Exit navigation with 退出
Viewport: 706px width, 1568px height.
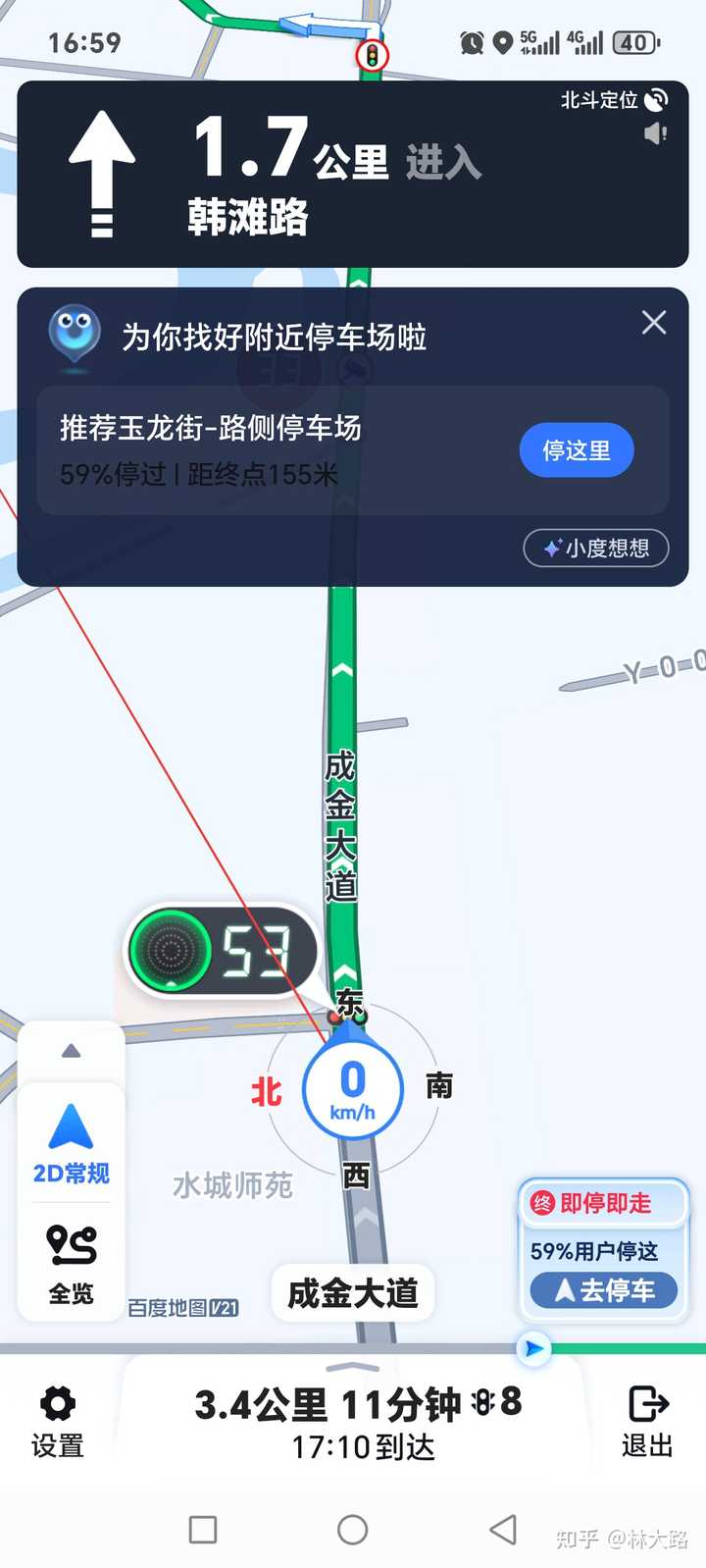tap(647, 1423)
